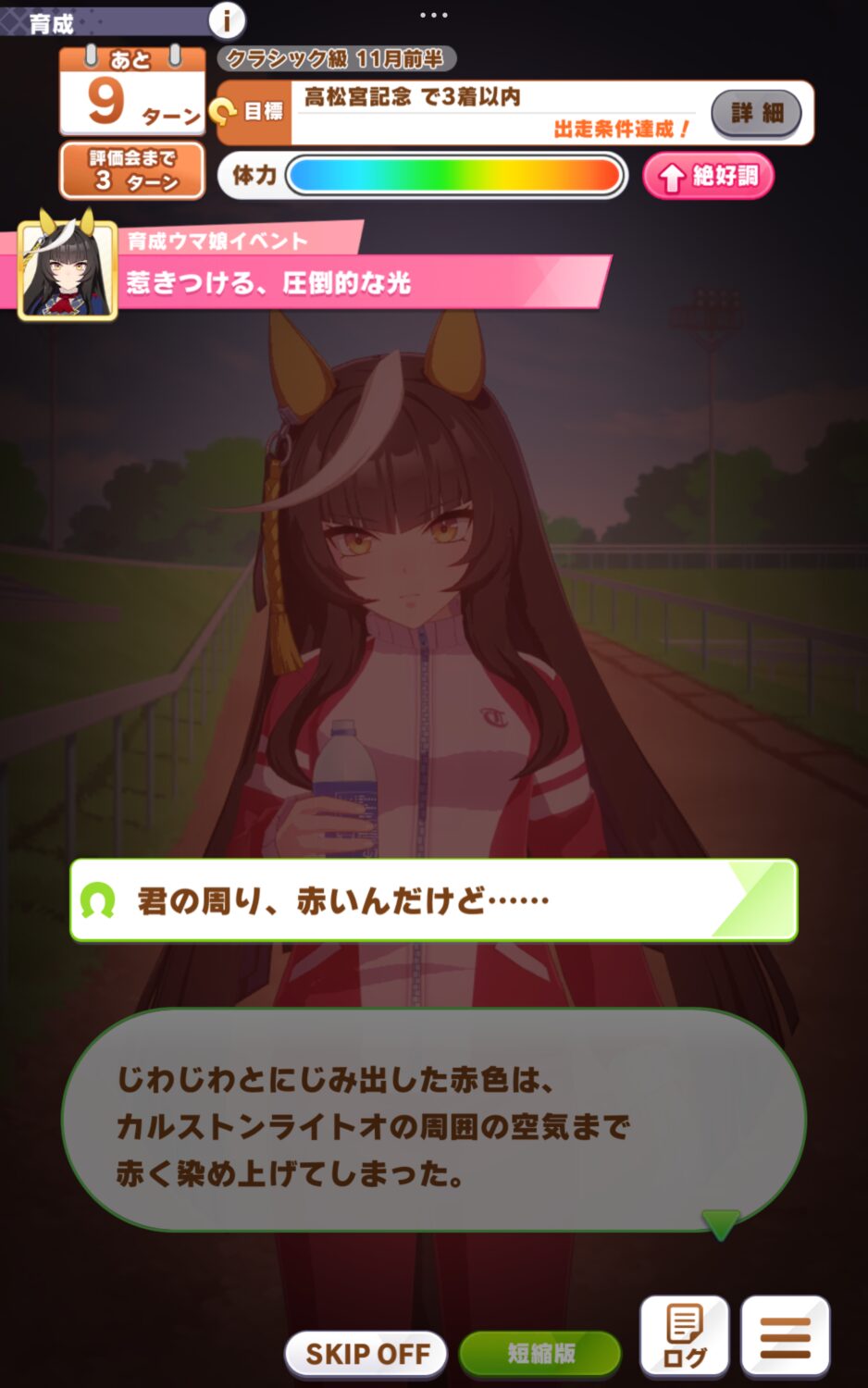
Task: Toggle the SKIP OFF button
Action: [x=366, y=1354]
